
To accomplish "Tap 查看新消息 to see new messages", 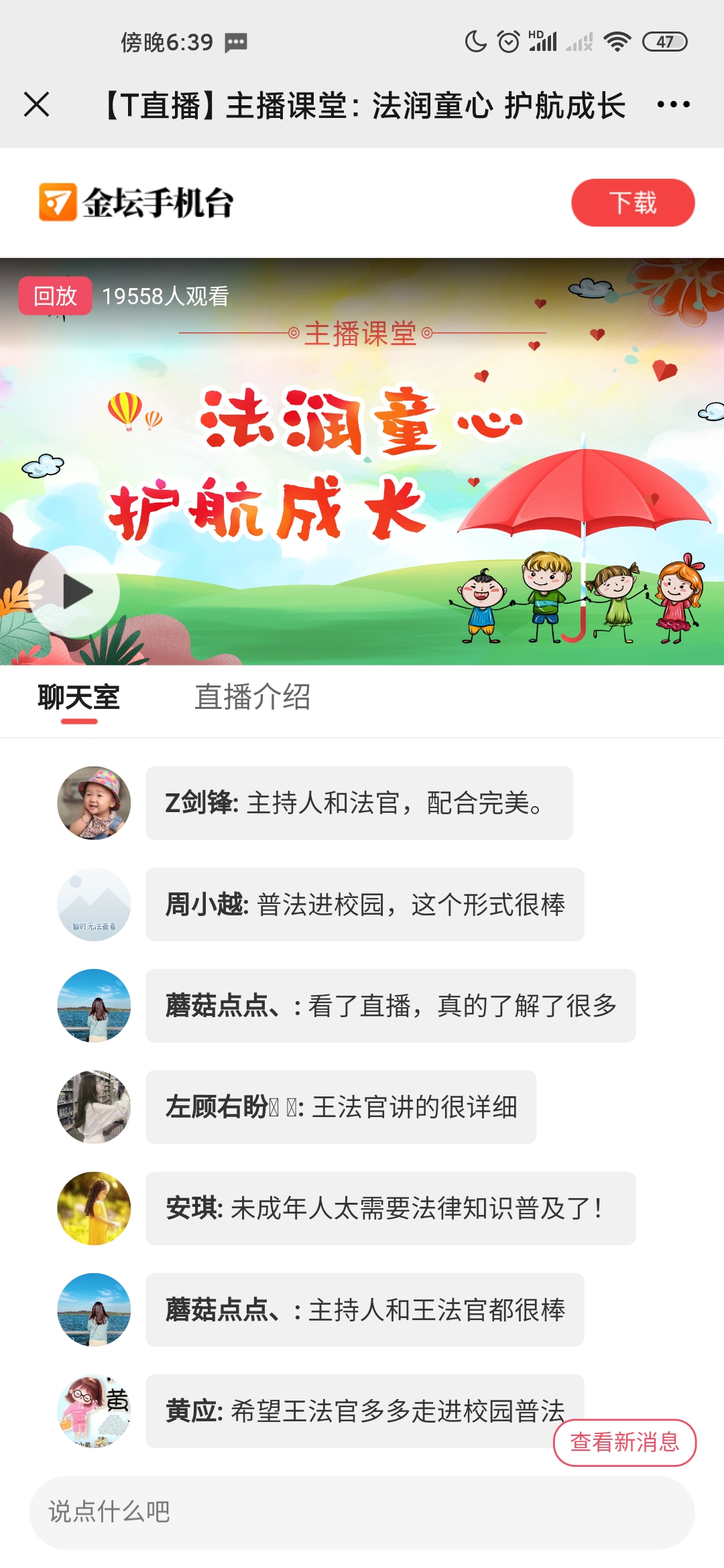I will 624,1442.
